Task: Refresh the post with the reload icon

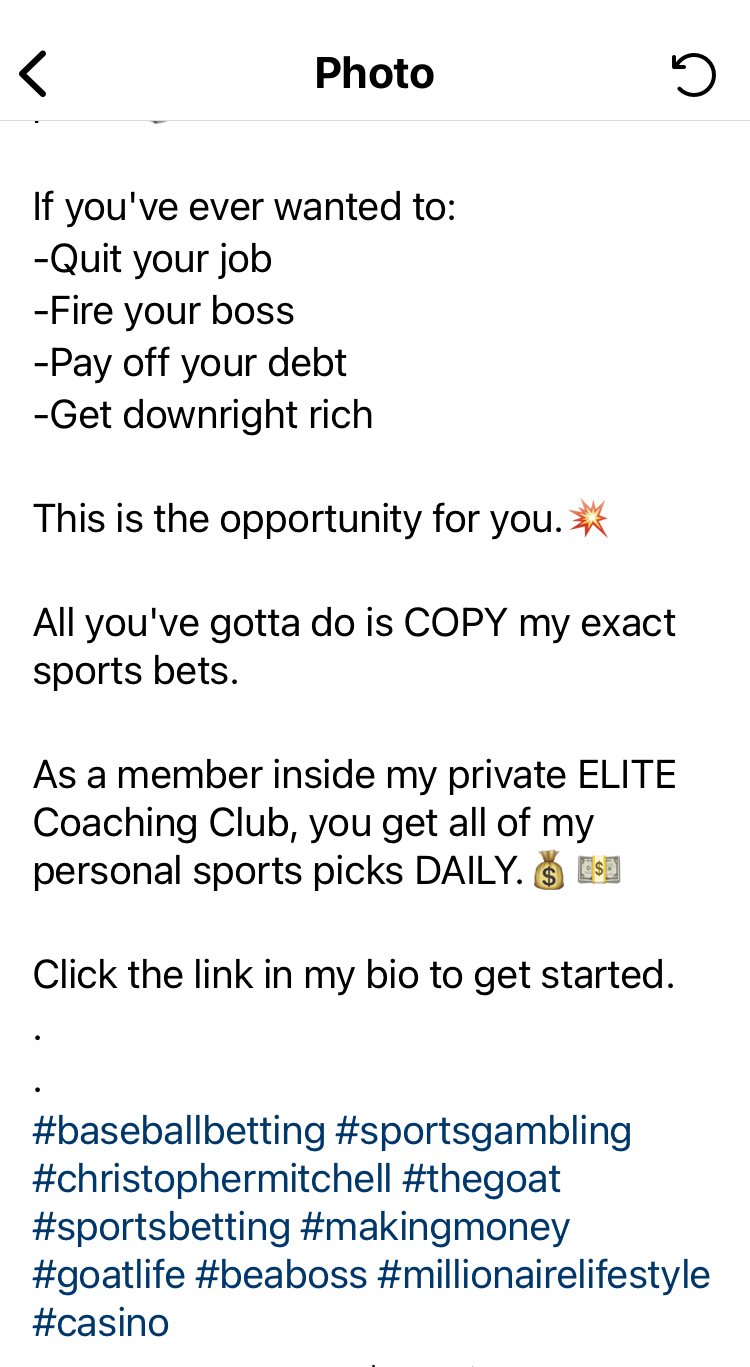Action: click(694, 74)
